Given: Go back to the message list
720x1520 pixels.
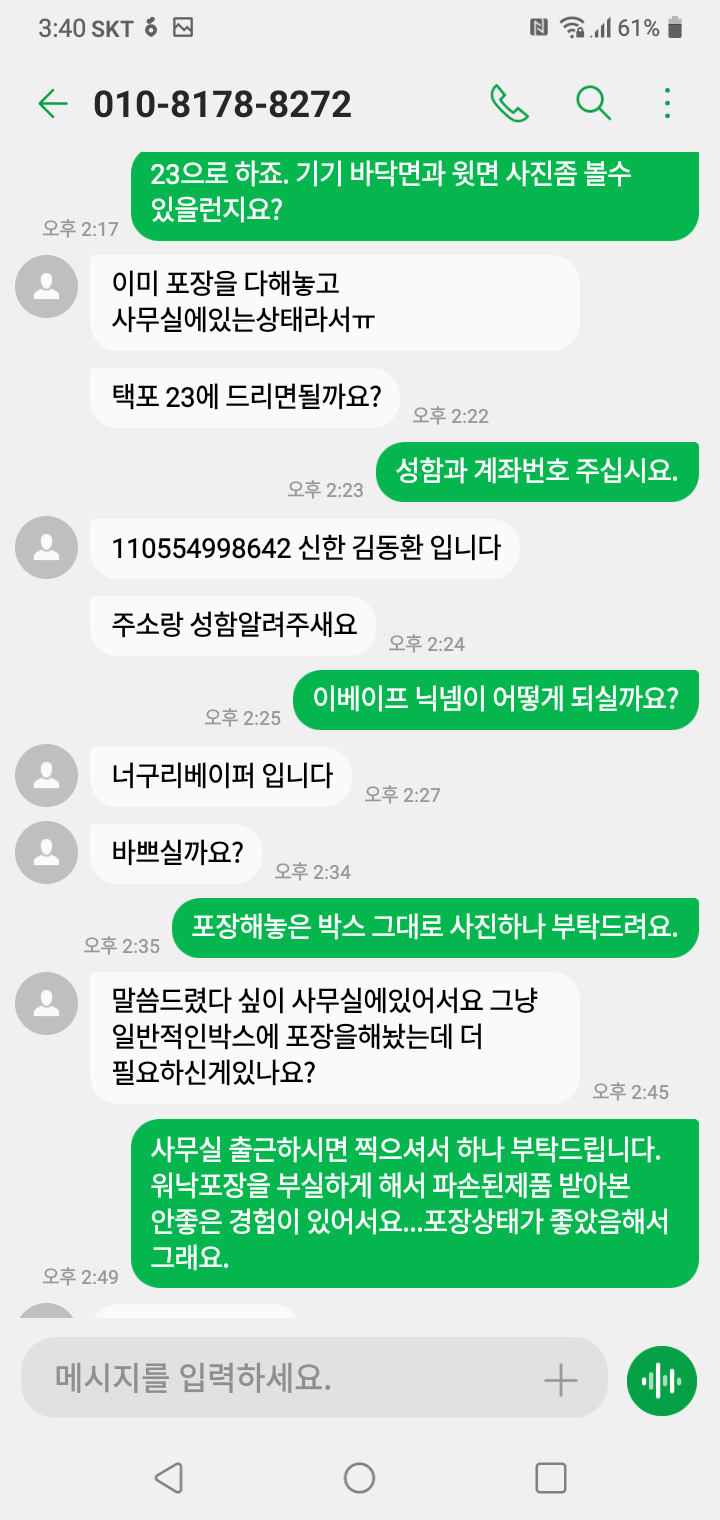Looking at the screenshot, I should (52, 104).
